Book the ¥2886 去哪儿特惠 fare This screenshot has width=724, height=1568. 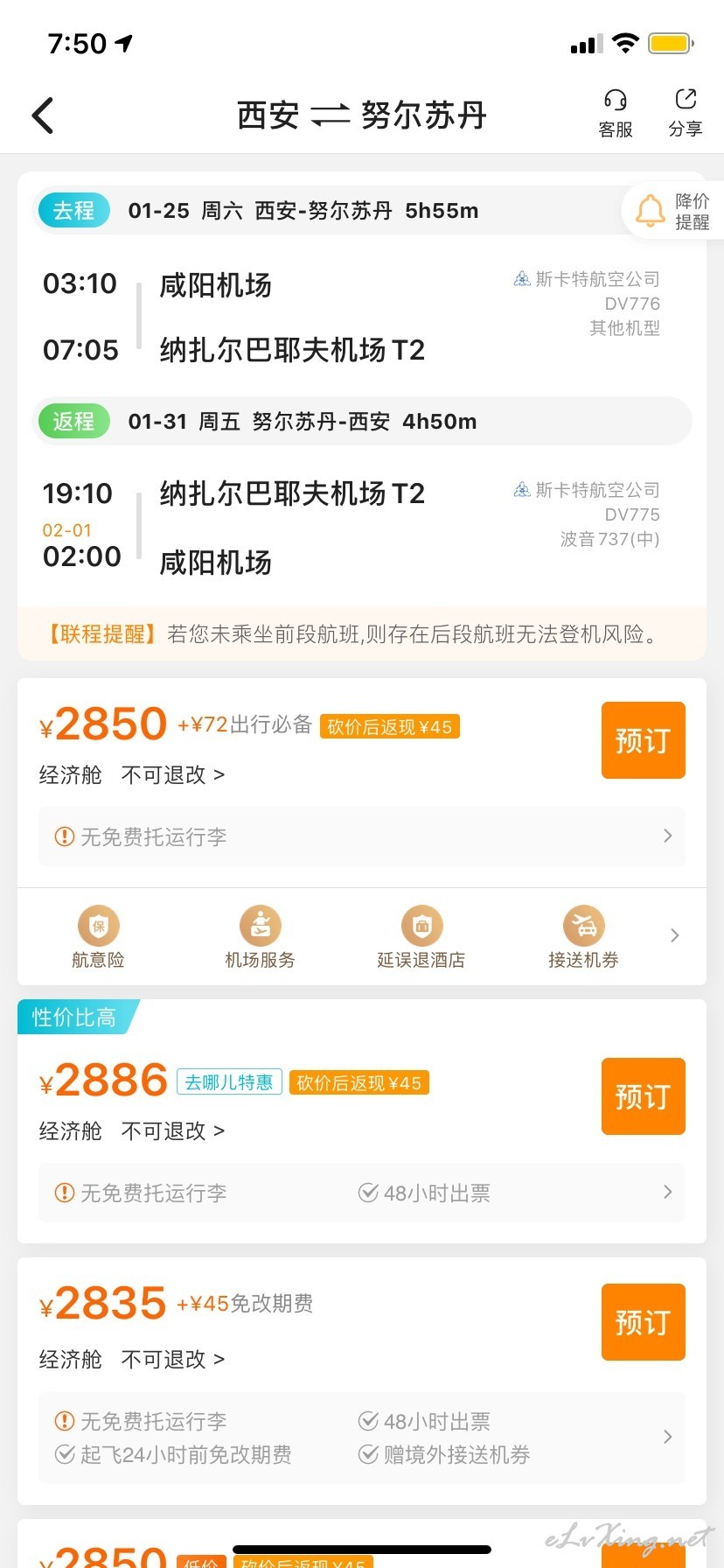tap(643, 1096)
